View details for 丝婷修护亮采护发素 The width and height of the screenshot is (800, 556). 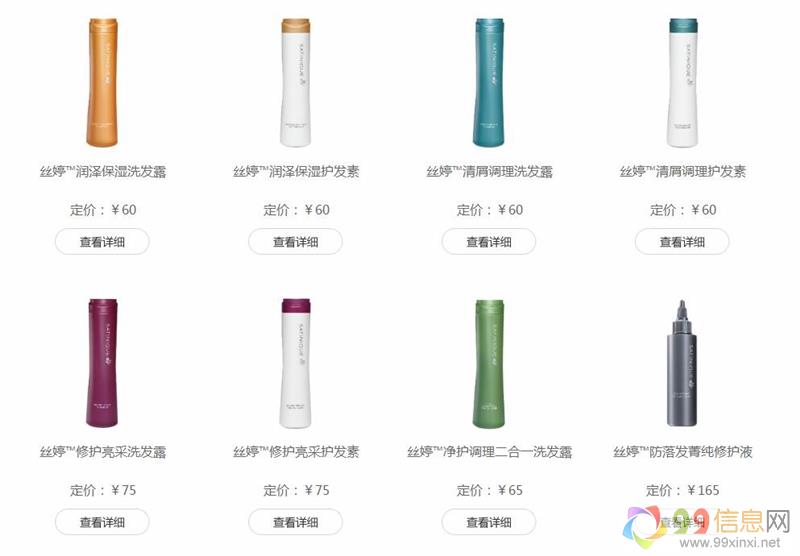tap(295, 522)
